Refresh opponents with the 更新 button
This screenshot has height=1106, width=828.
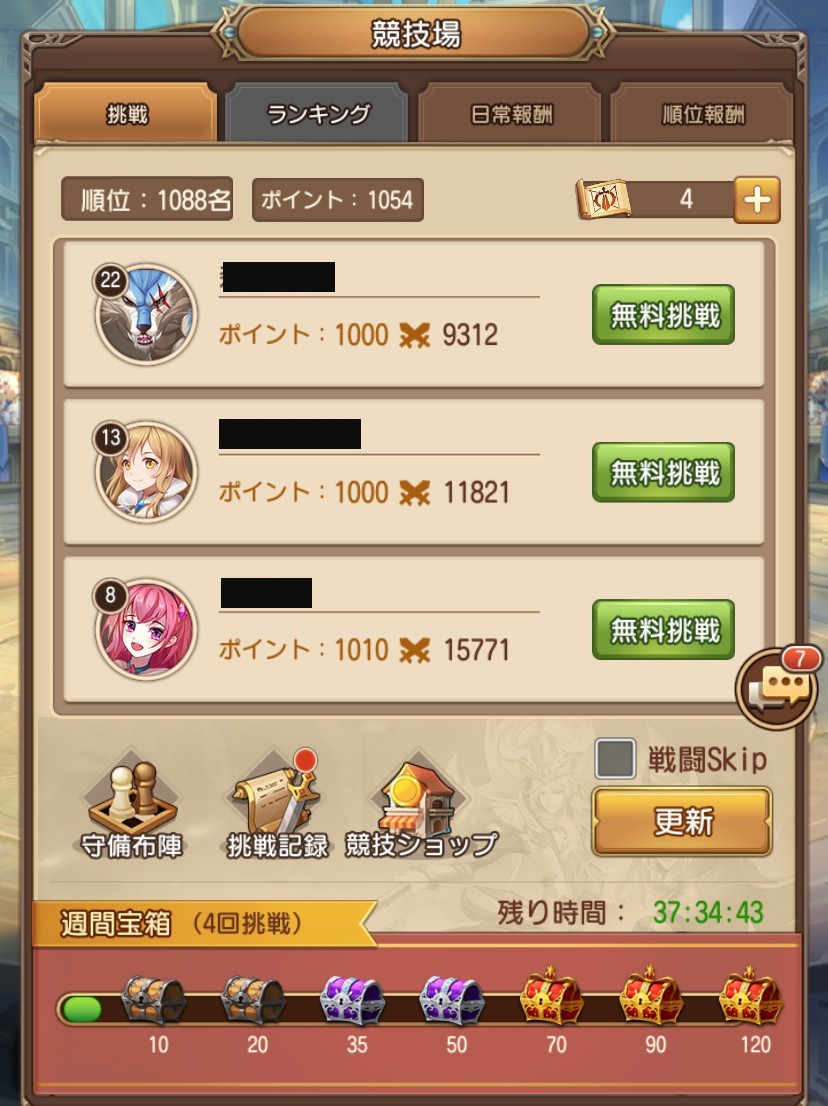click(x=682, y=821)
